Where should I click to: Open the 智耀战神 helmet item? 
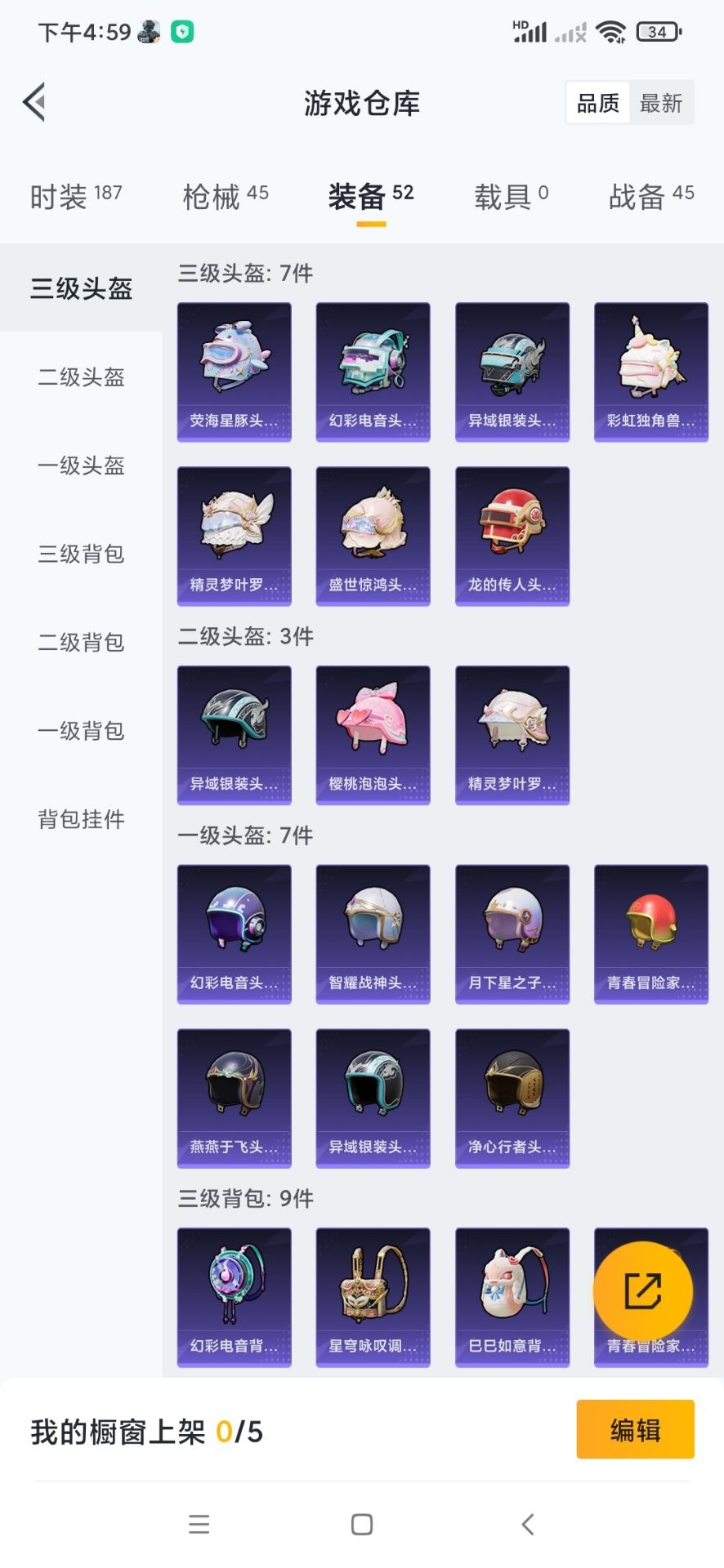click(x=373, y=934)
